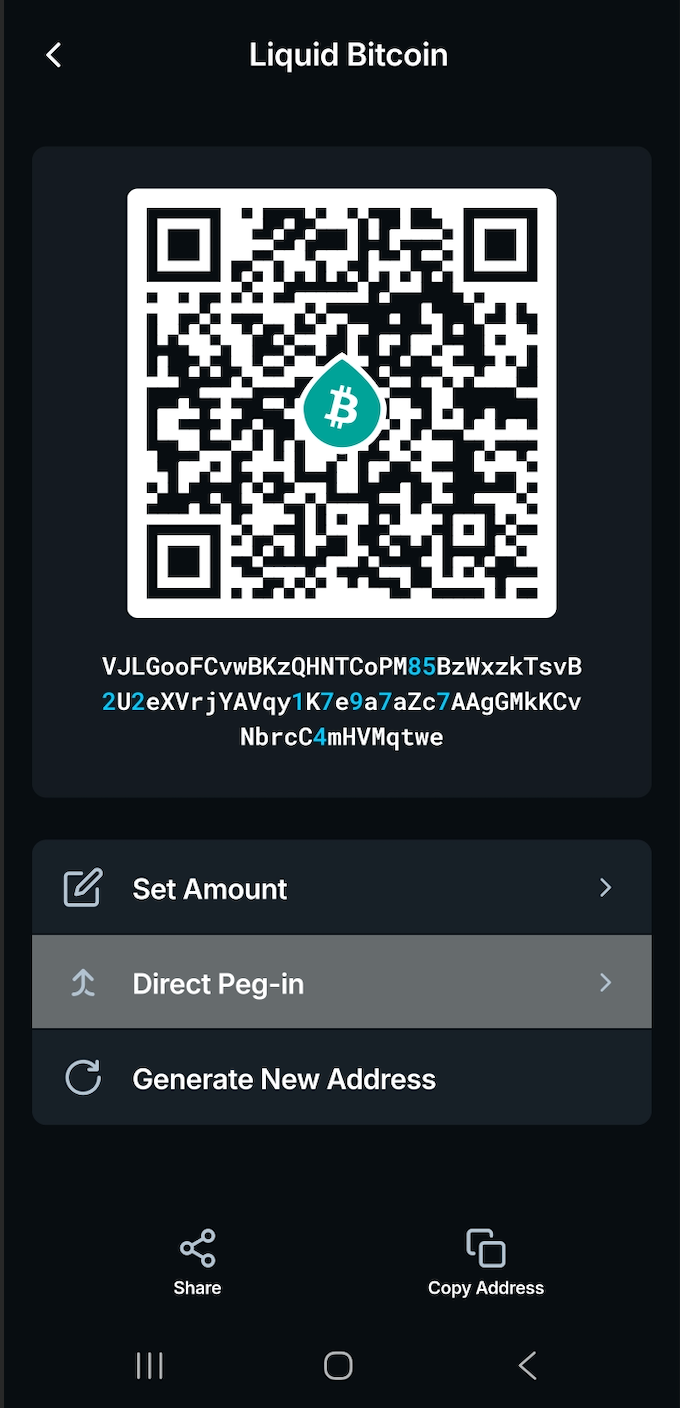Open Direct Peg-in
680x1408 pixels.
point(340,983)
